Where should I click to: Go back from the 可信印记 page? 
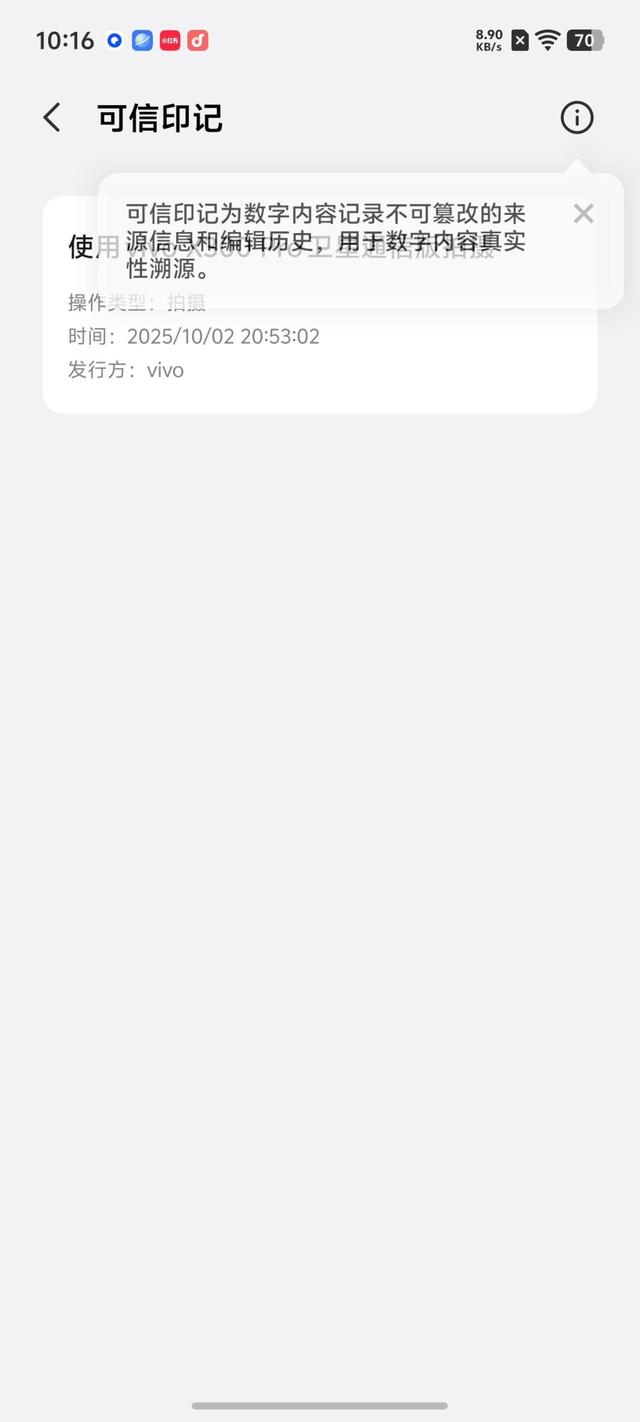pos(52,118)
